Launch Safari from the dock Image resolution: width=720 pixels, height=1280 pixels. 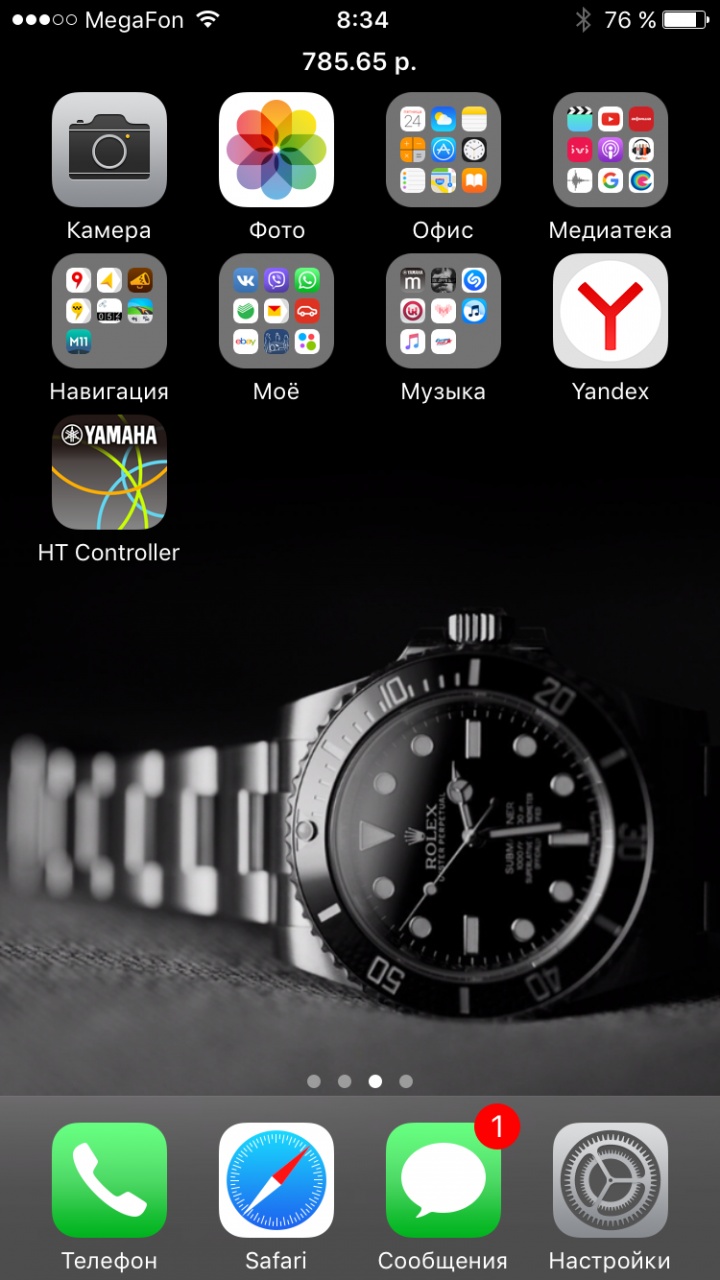(276, 1180)
